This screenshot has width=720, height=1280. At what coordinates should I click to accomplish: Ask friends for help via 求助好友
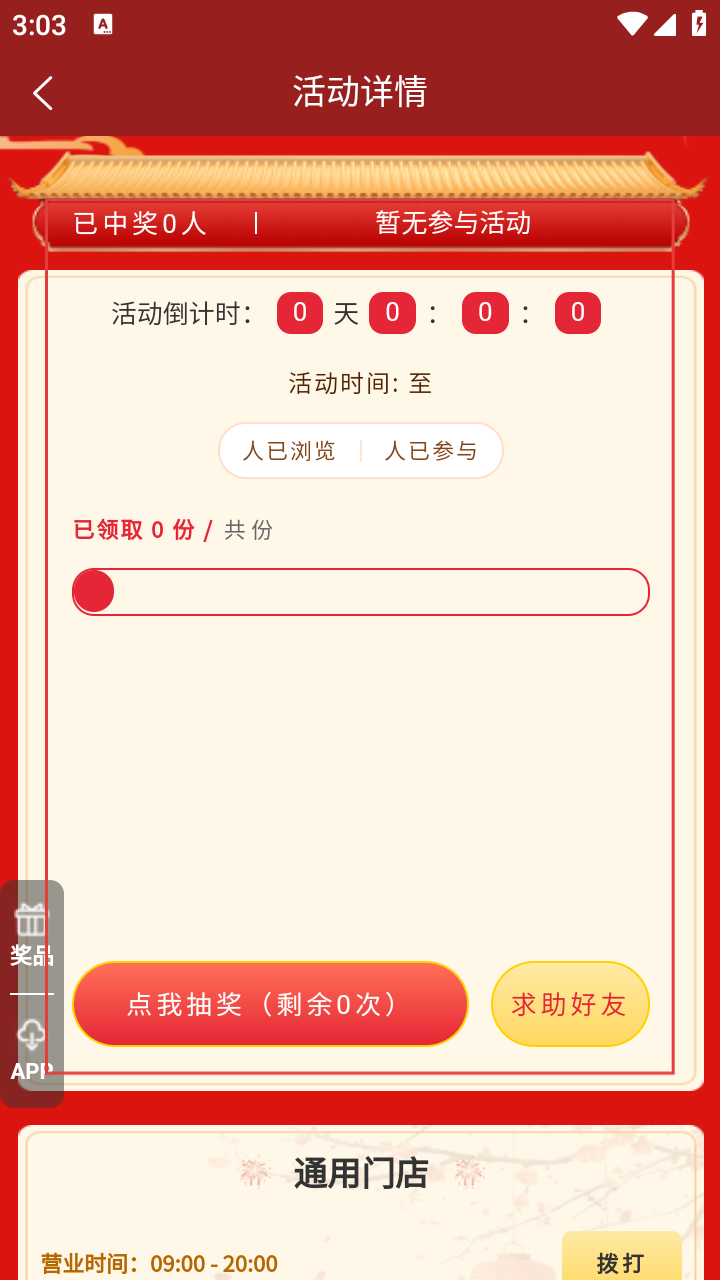point(570,1004)
